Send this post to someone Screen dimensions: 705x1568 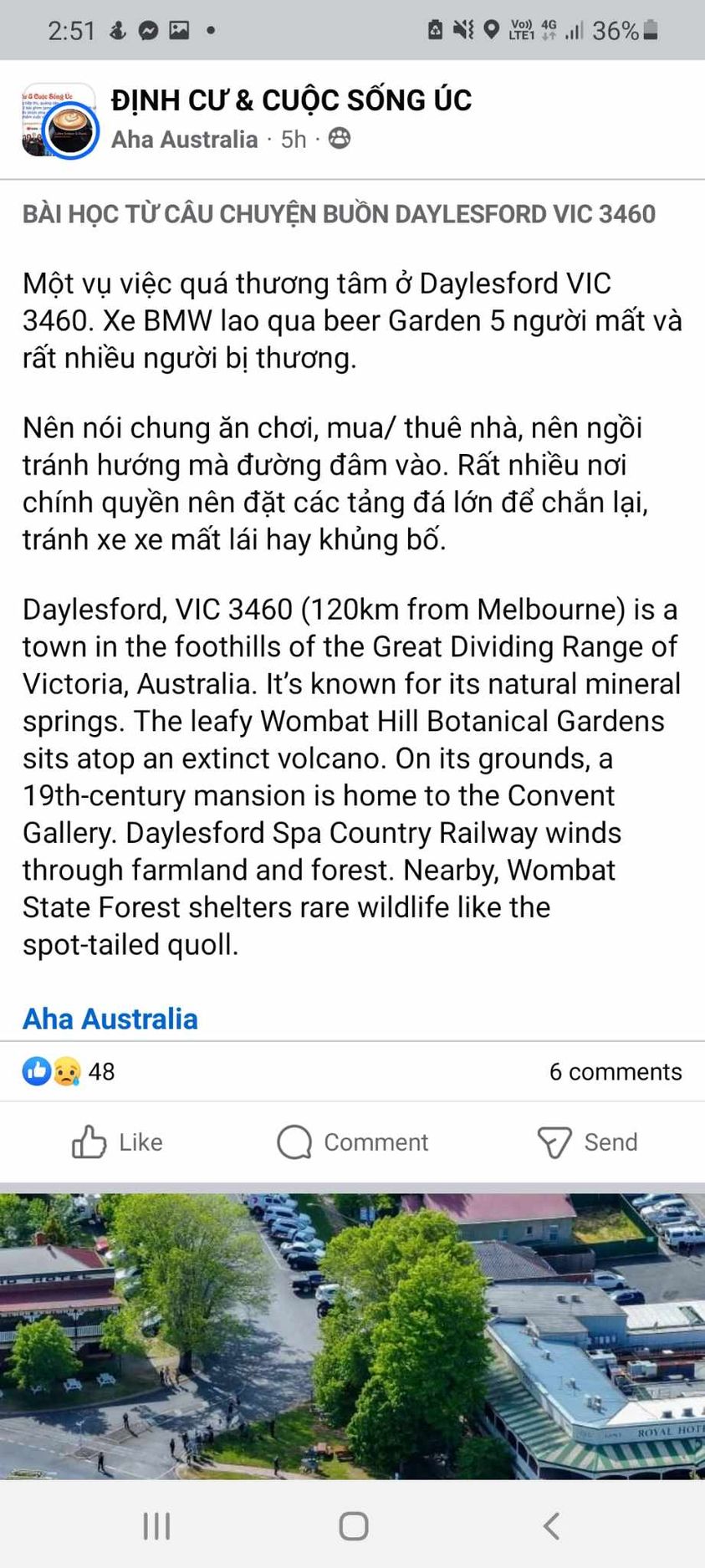(587, 1142)
